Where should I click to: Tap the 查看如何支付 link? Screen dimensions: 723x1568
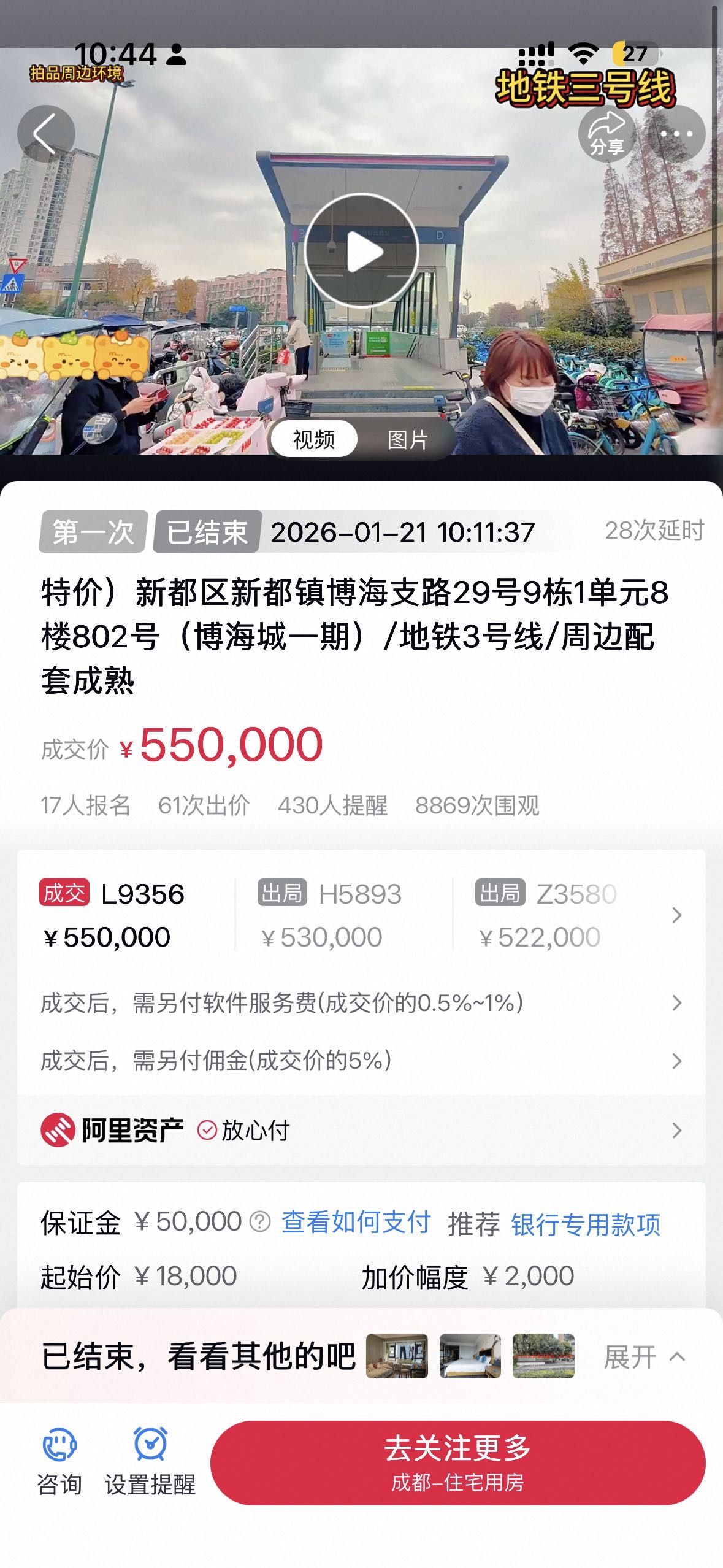coord(356,1222)
